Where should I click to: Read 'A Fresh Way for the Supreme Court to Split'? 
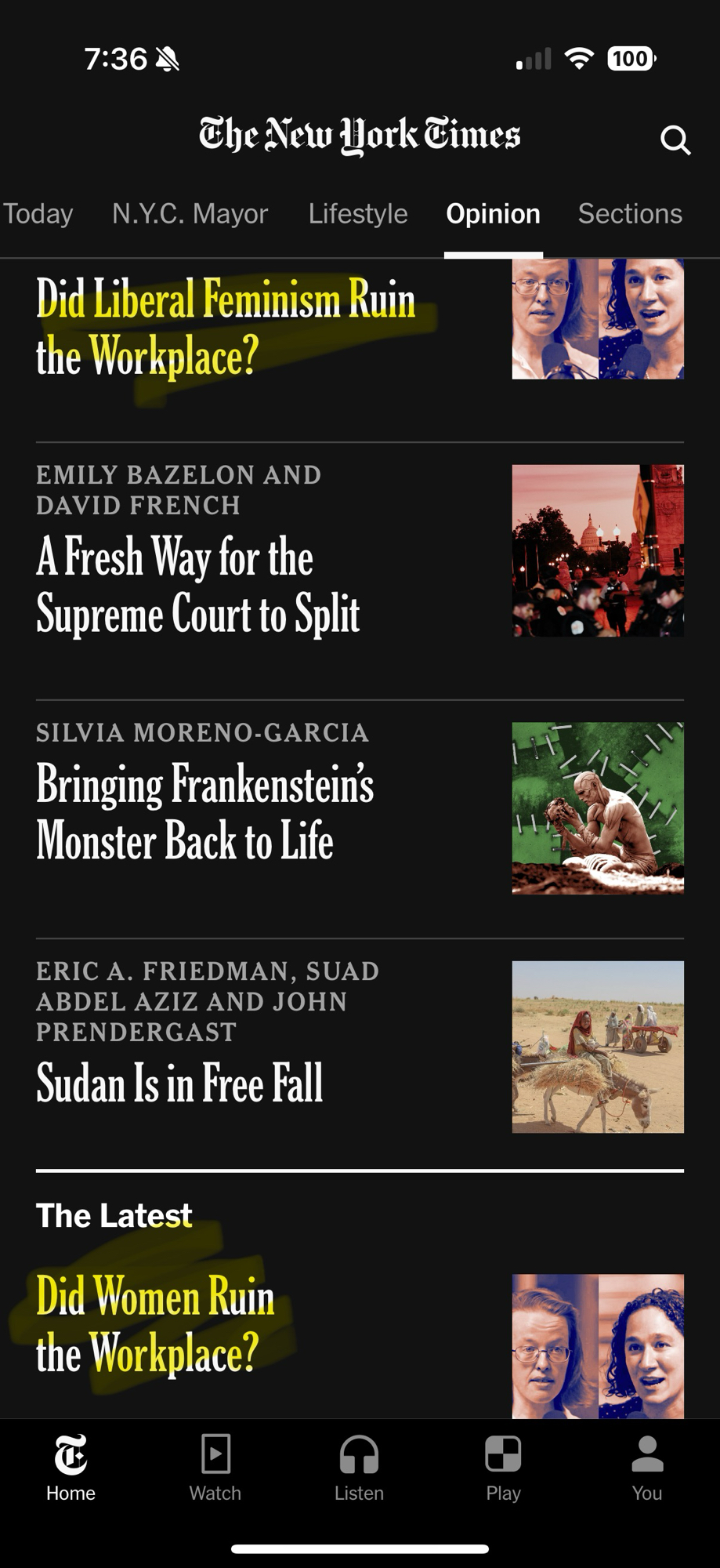tap(198, 584)
